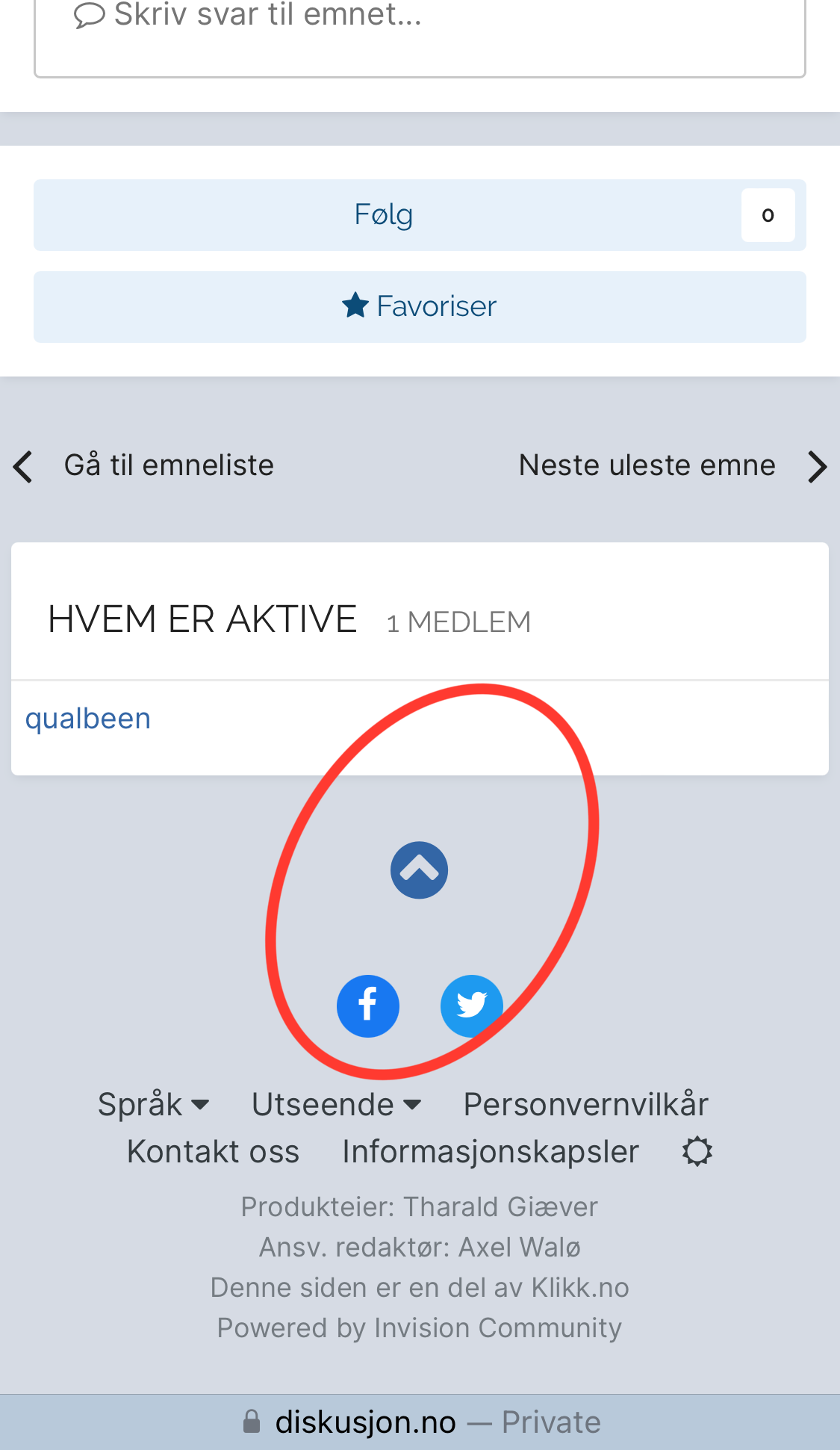Screen dimensions: 840x1450
Task: Expand the Utseende dropdown
Action: pyautogui.click(x=337, y=1105)
